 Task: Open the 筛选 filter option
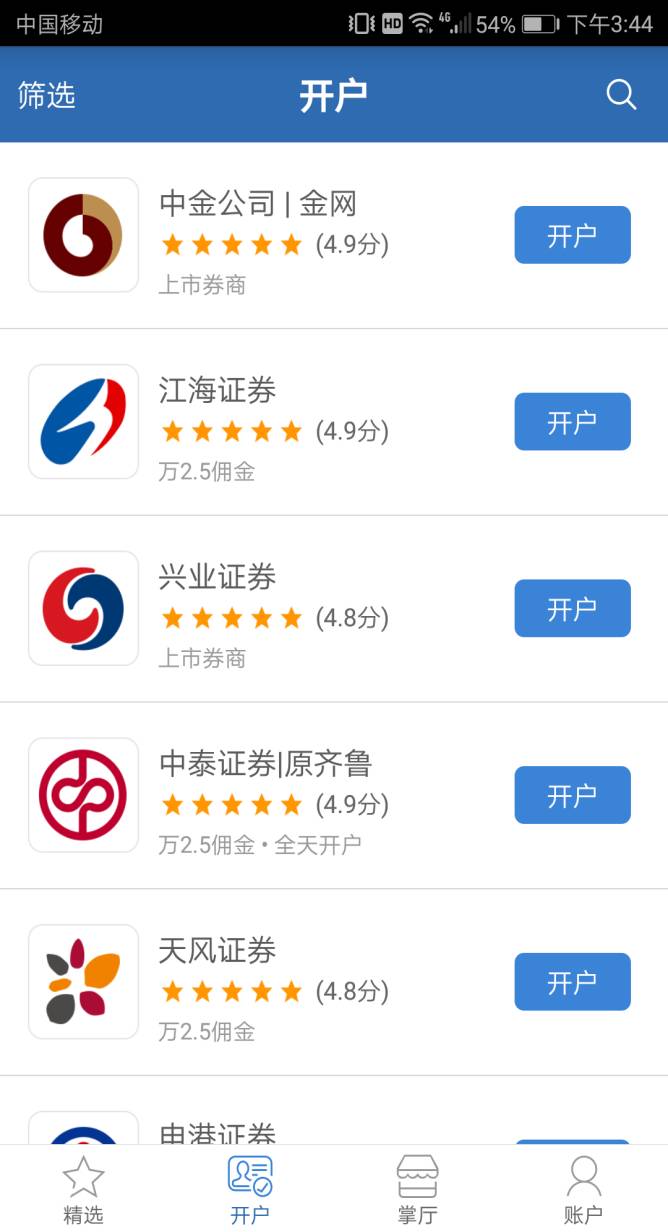coord(46,95)
